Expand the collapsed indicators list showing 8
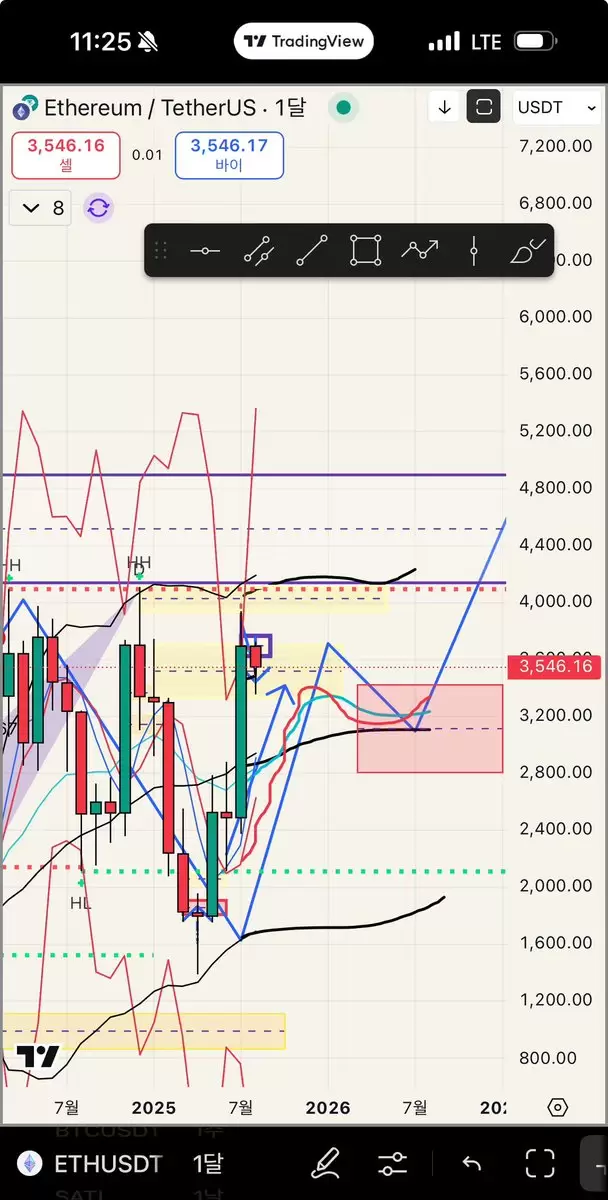Image resolution: width=608 pixels, height=1200 pixels. [42, 208]
